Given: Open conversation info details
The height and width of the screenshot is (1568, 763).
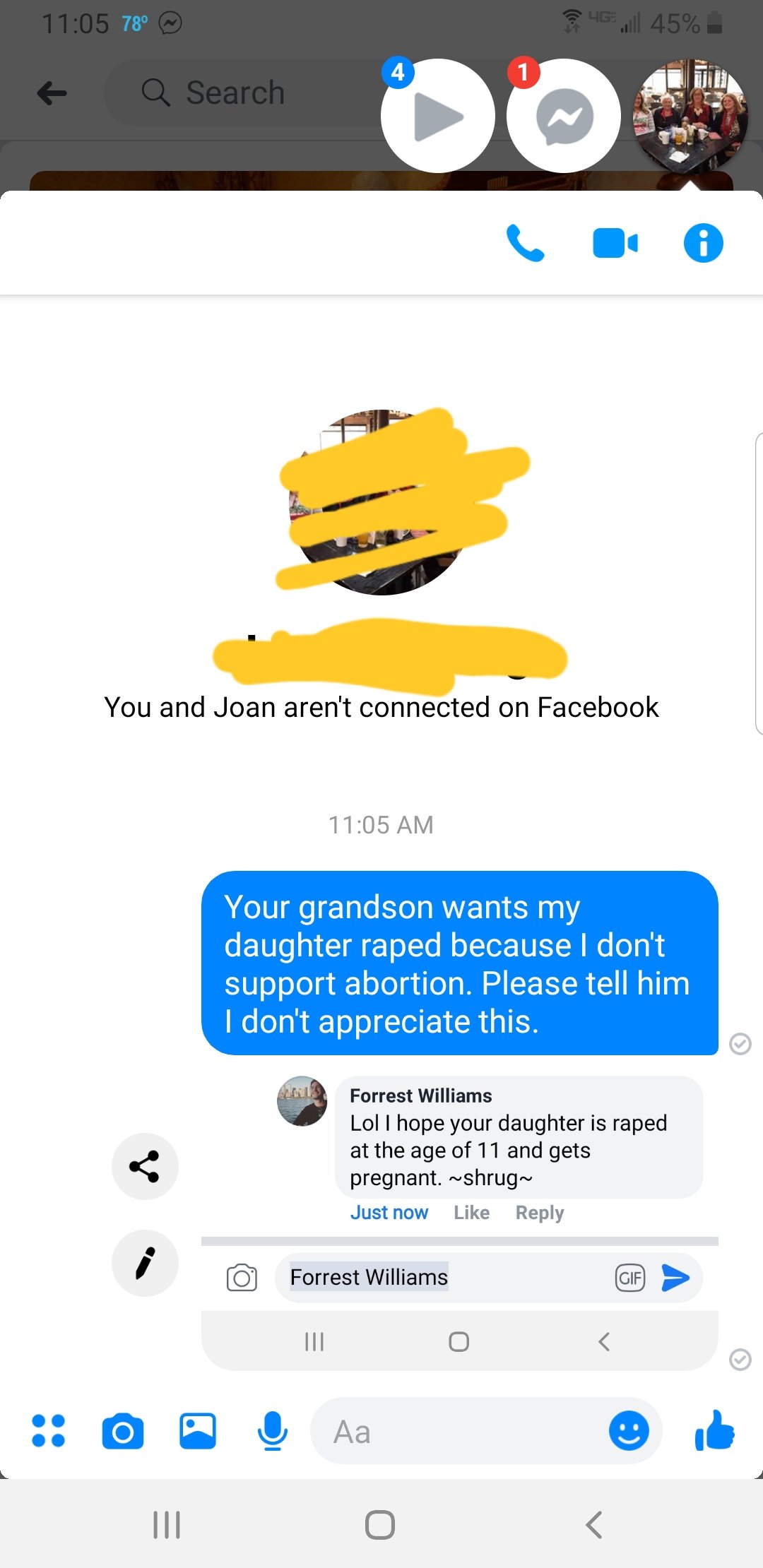Looking at the screenshot, I should click(703, 244).
